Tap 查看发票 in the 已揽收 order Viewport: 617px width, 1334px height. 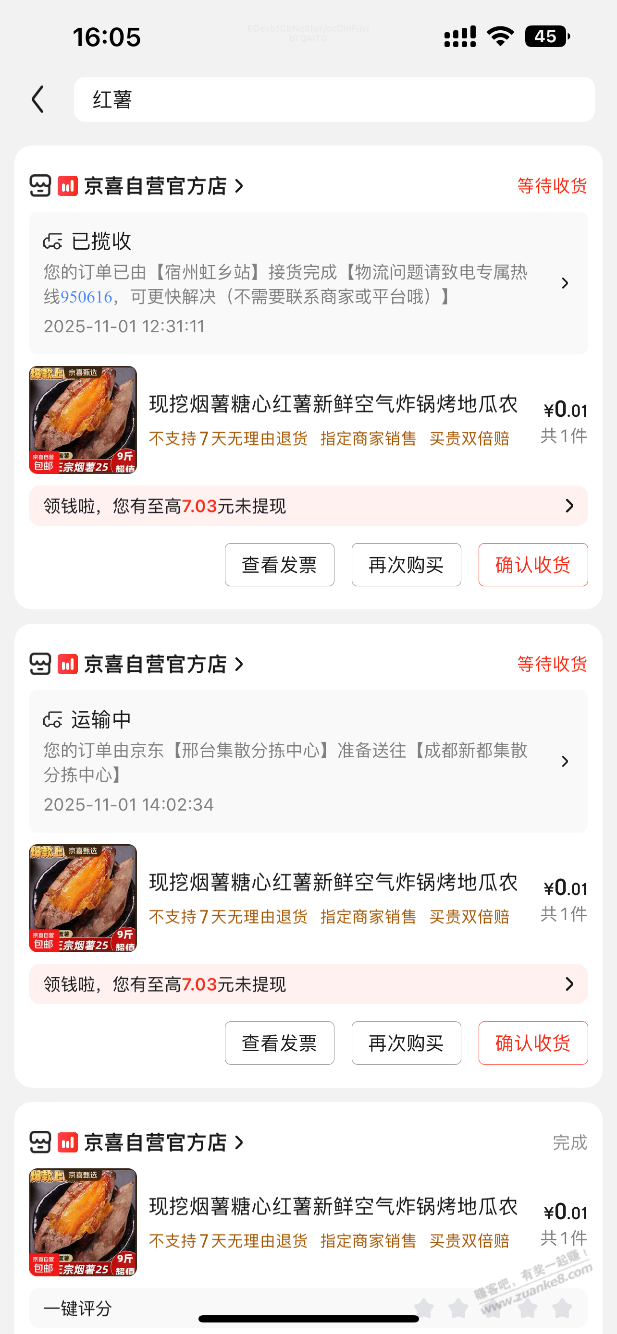coord(280,565)
